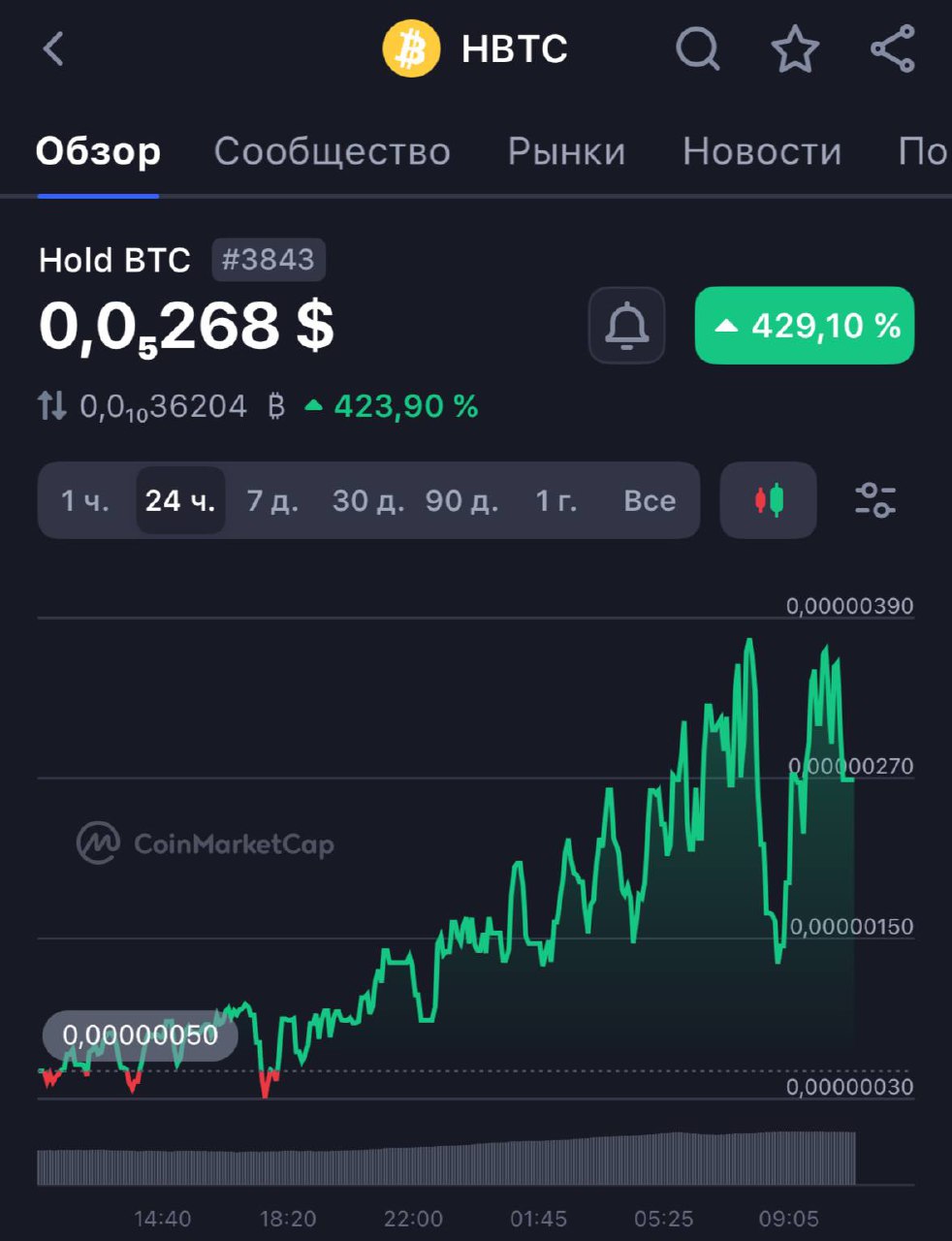Screen dimensions: 952x1241
Task: Toggle the 429,10 % change badge
Action: coord(805,326)
